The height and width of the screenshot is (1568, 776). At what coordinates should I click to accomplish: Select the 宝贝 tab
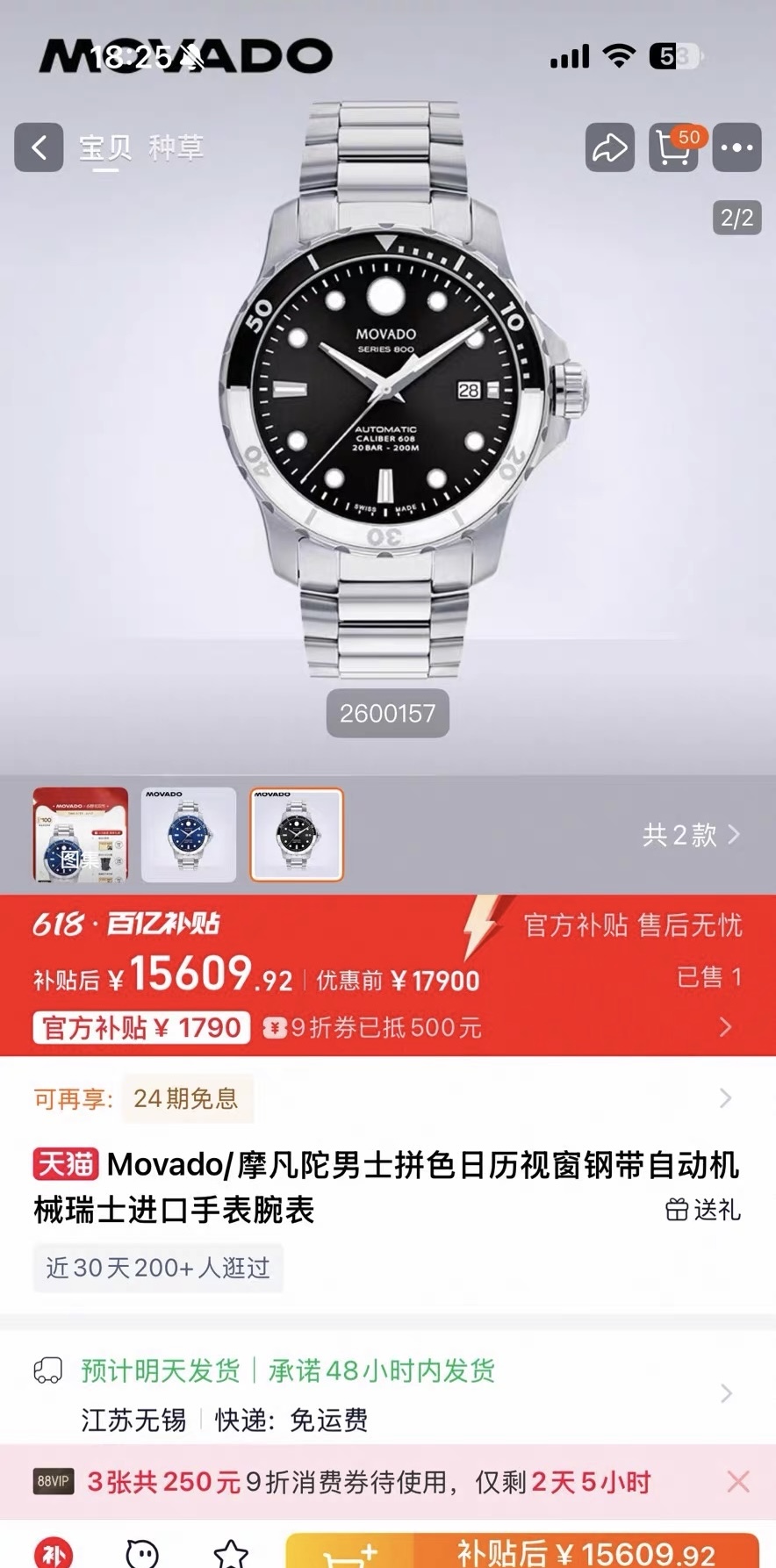(105, 147)
